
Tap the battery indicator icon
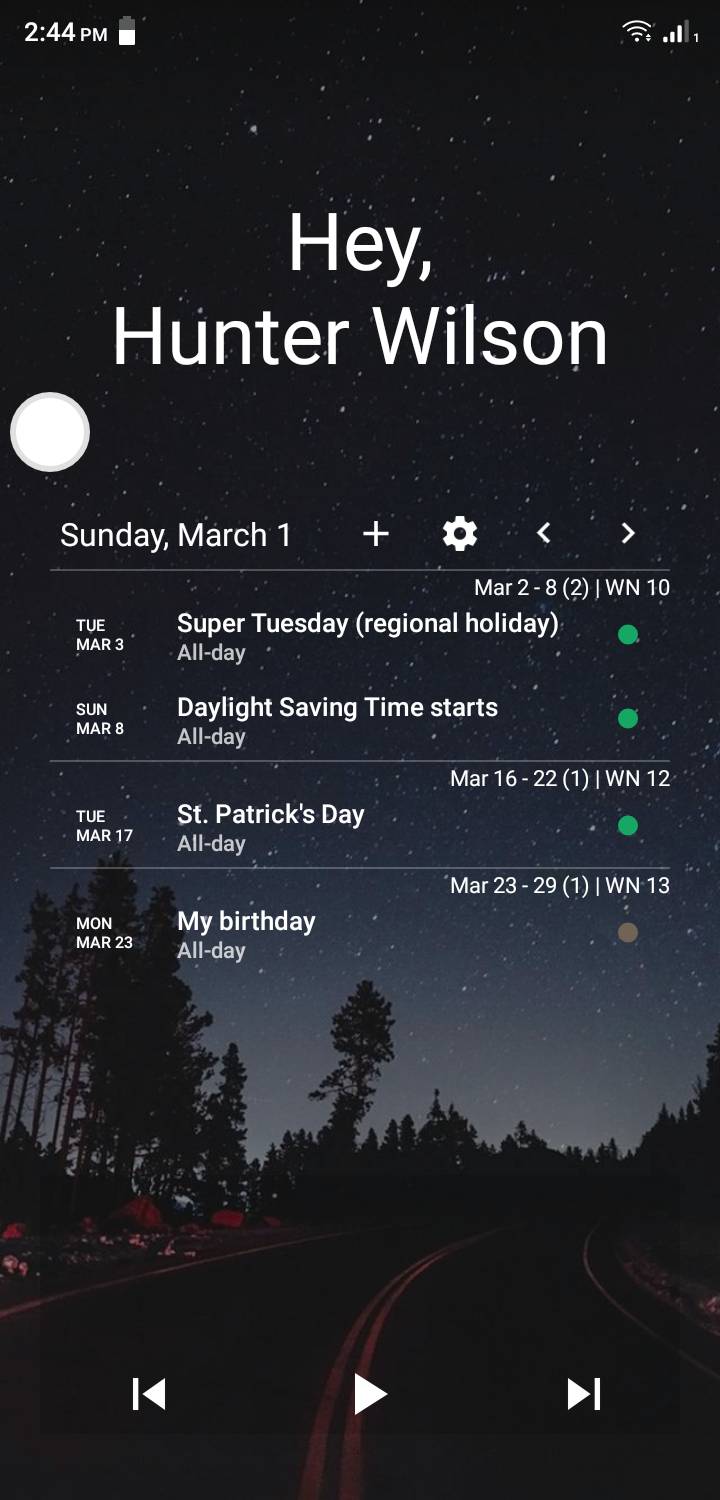[128, 31]
